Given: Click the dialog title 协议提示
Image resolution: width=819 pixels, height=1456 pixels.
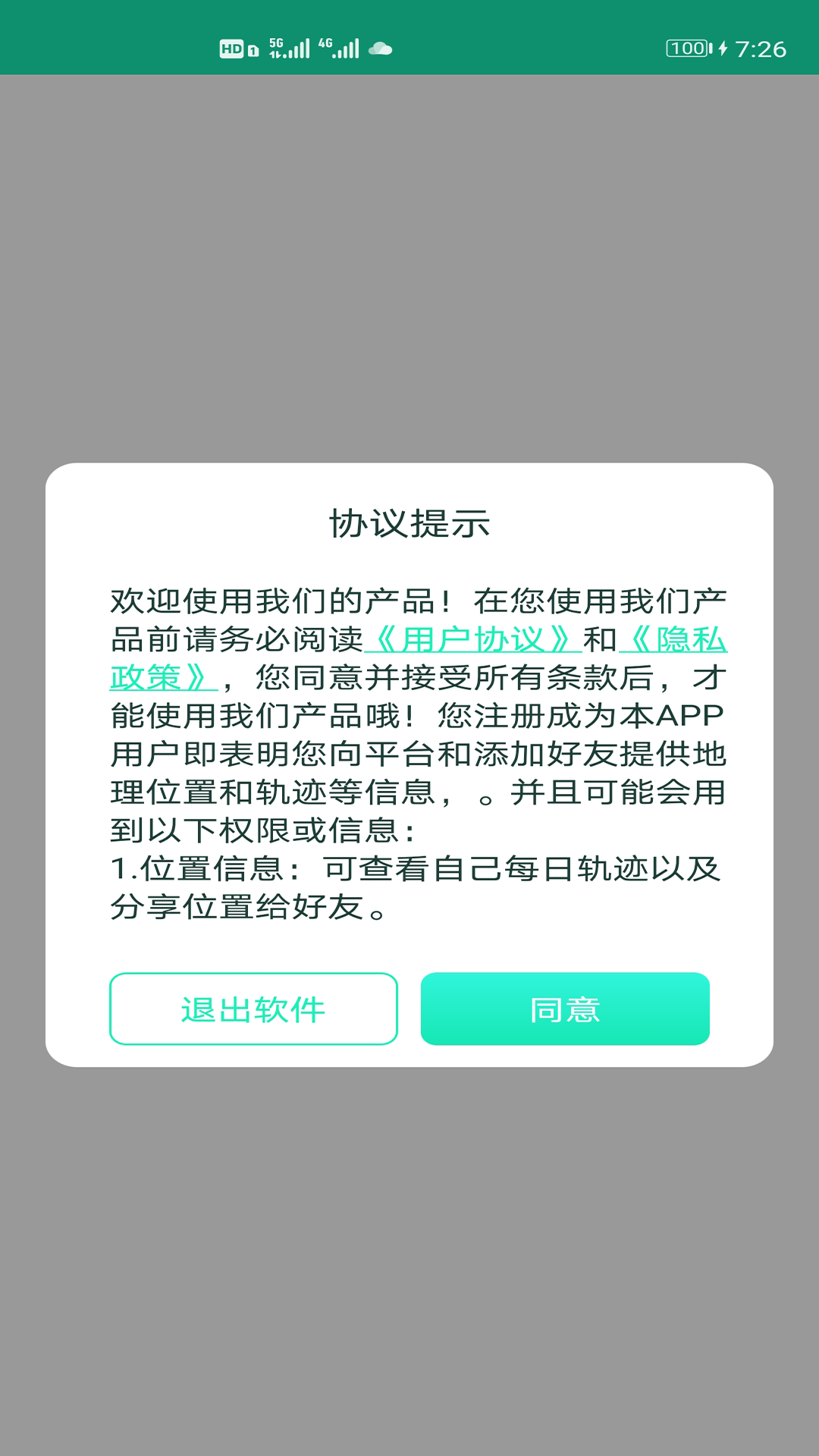Looking at the screenshot, I should 409,523.
